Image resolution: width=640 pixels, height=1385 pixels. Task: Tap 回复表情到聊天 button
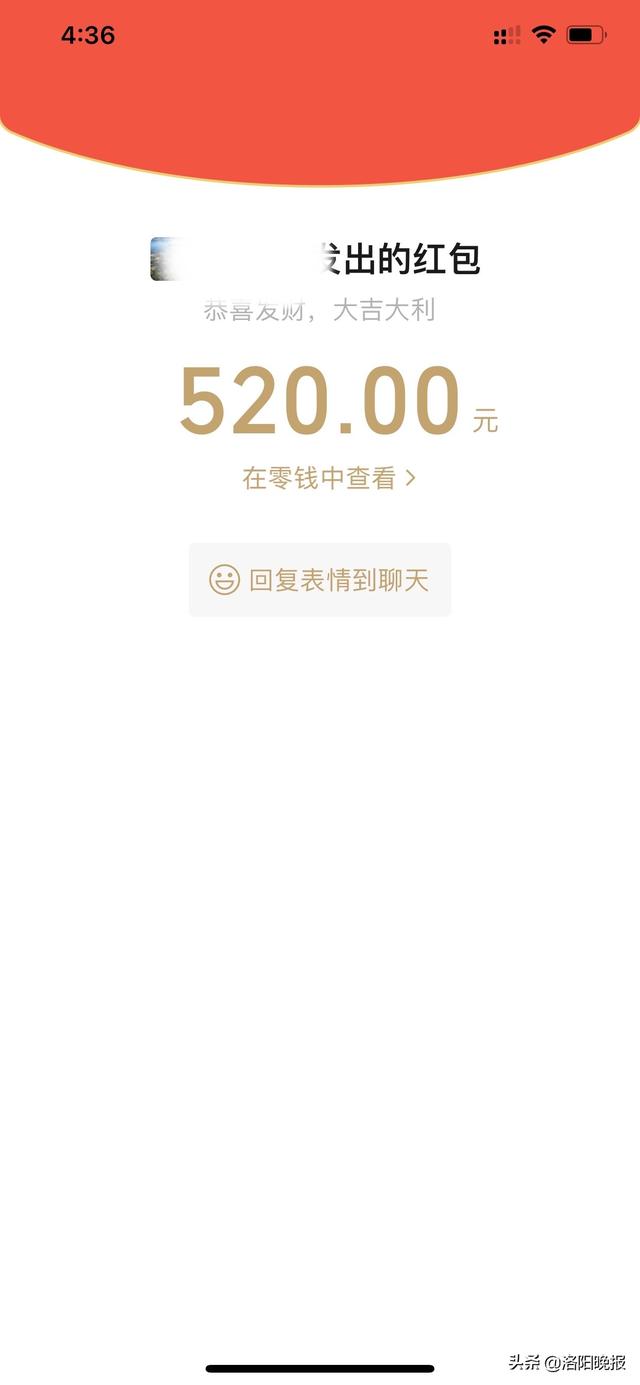coord(320,580)
